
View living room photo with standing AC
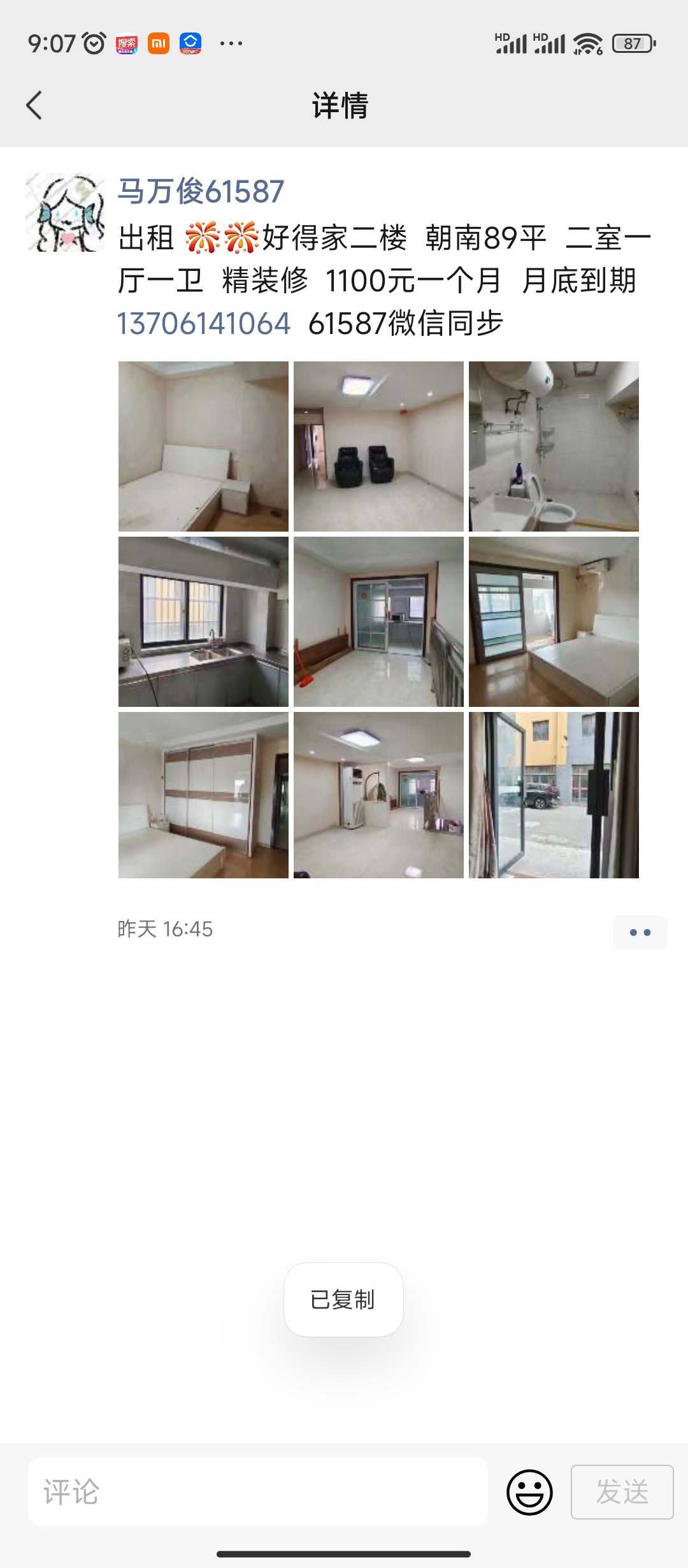[378, 795]
